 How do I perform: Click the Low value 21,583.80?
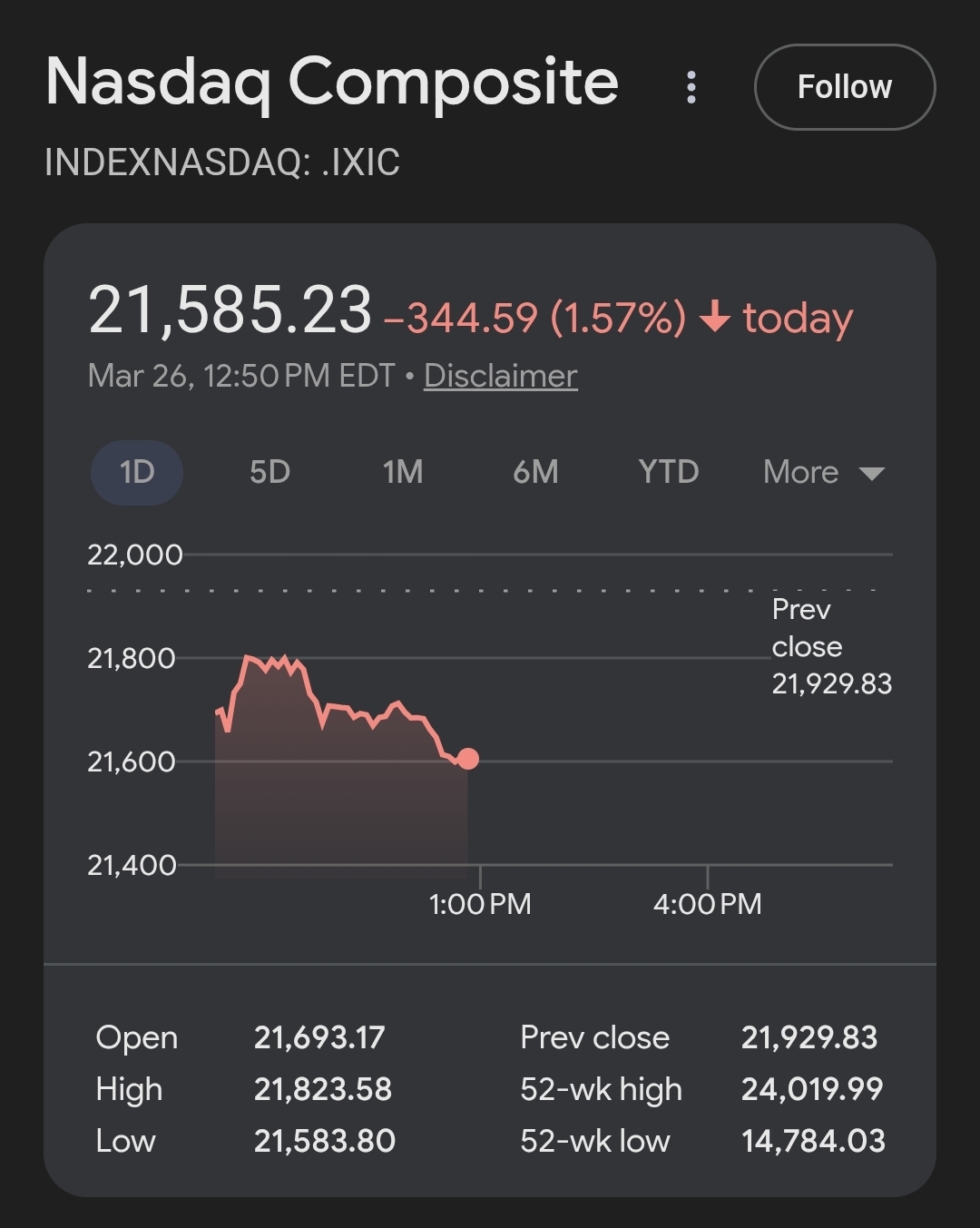pyautogui.click(x=325, y=1141)
